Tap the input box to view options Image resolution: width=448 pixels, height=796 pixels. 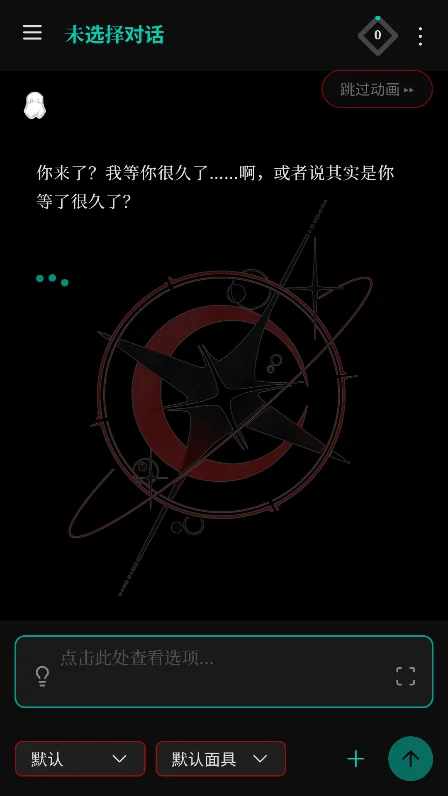click(x=223, y=671)
